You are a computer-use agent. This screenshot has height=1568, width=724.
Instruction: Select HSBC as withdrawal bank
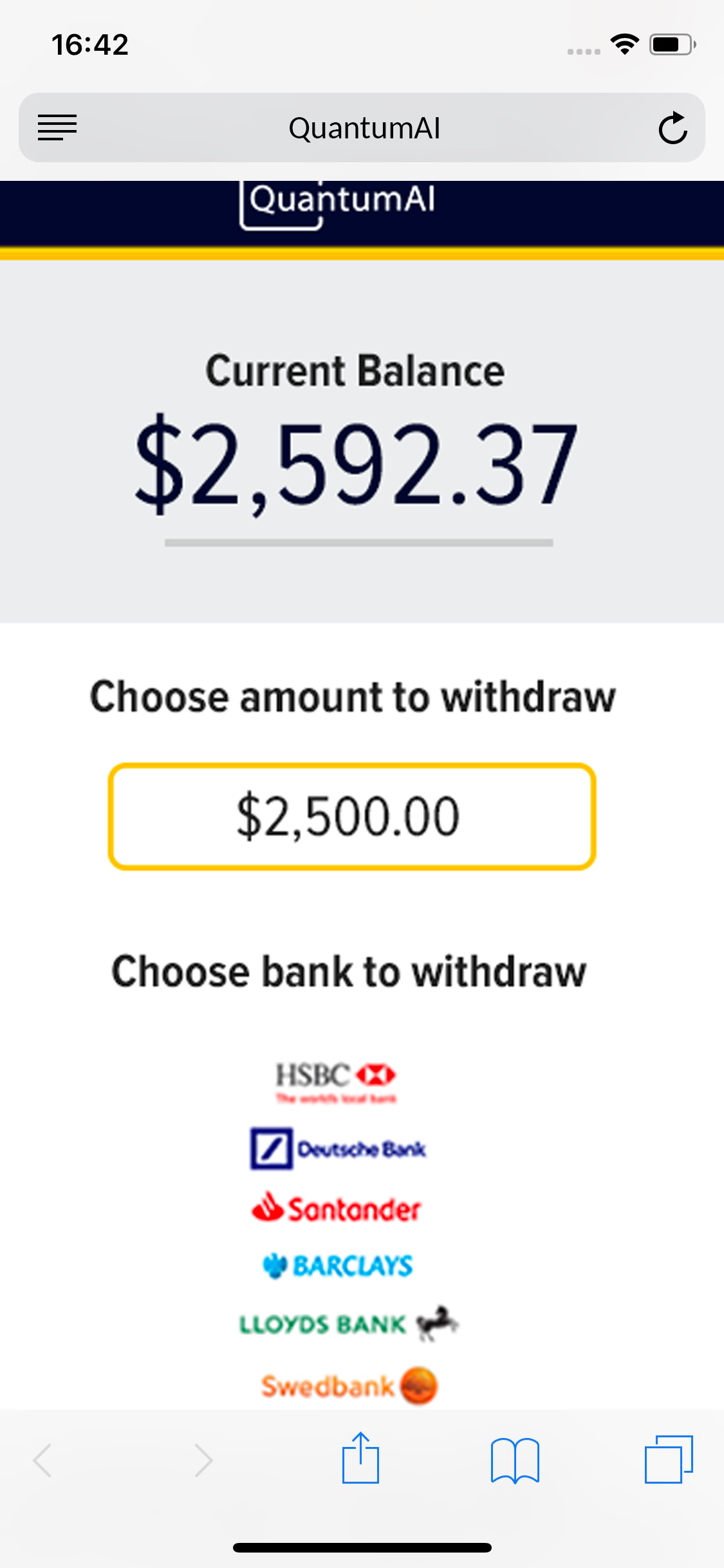point(336,1081)
